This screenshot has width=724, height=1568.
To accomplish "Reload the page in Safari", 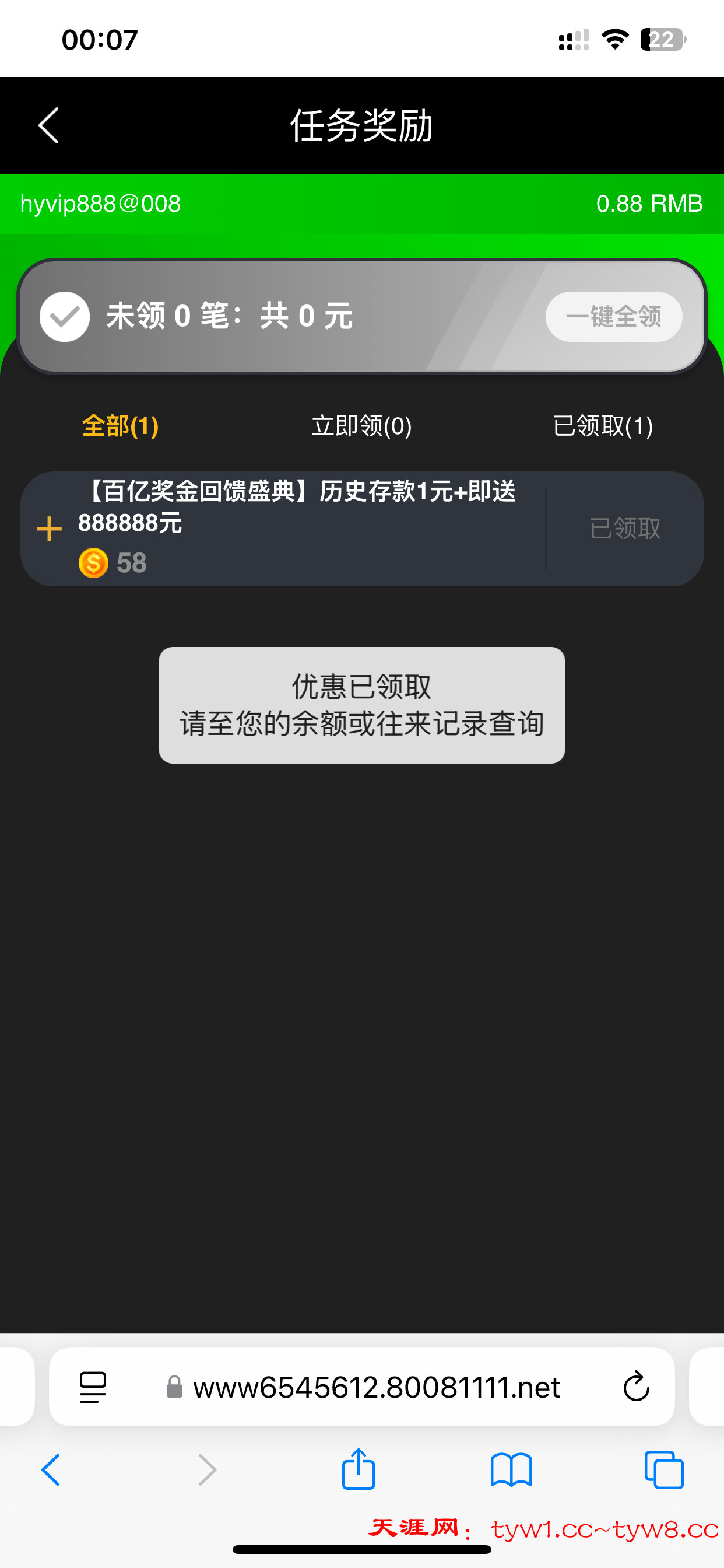I will [x=636, y=1387].
